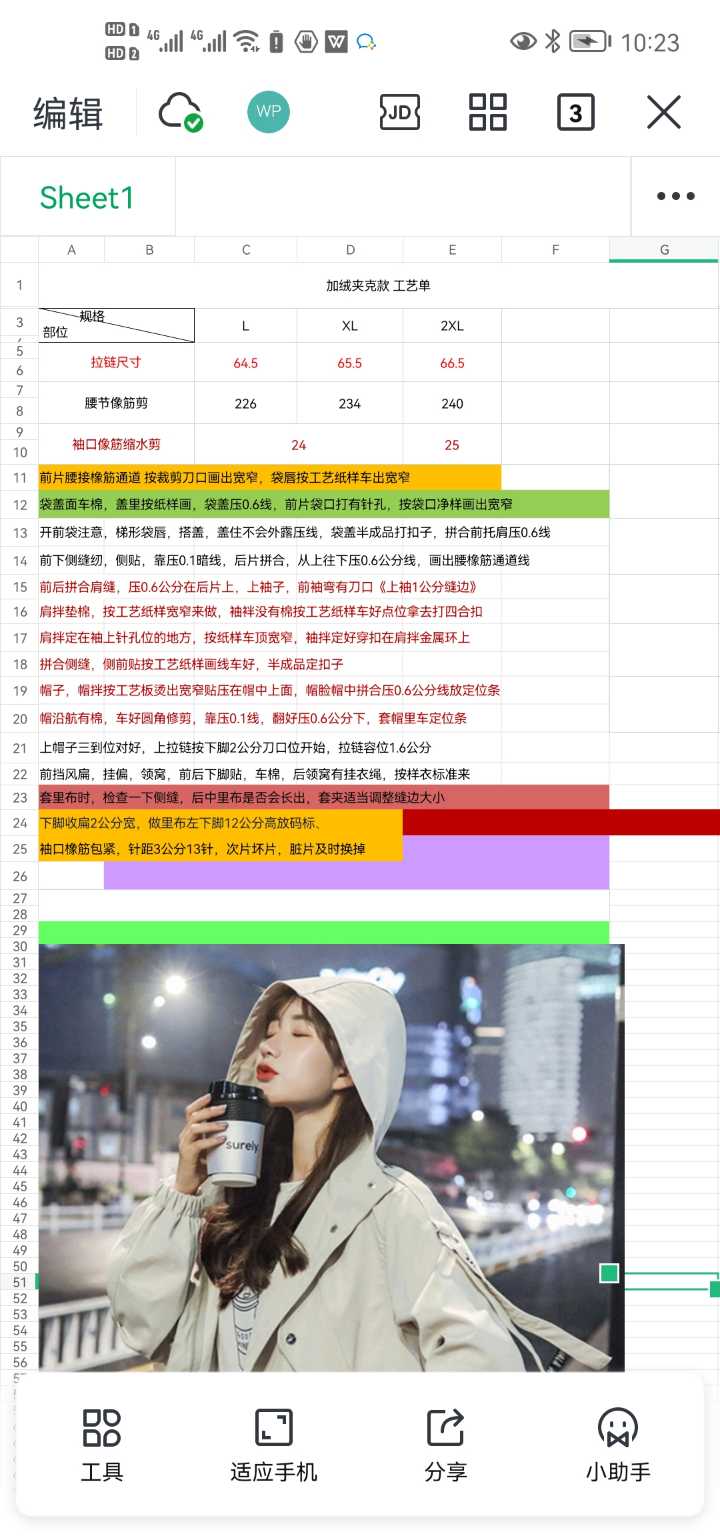Tap the 编辑 edit button
This screenshot has height=1540, width=720.
tap(68, 113)
